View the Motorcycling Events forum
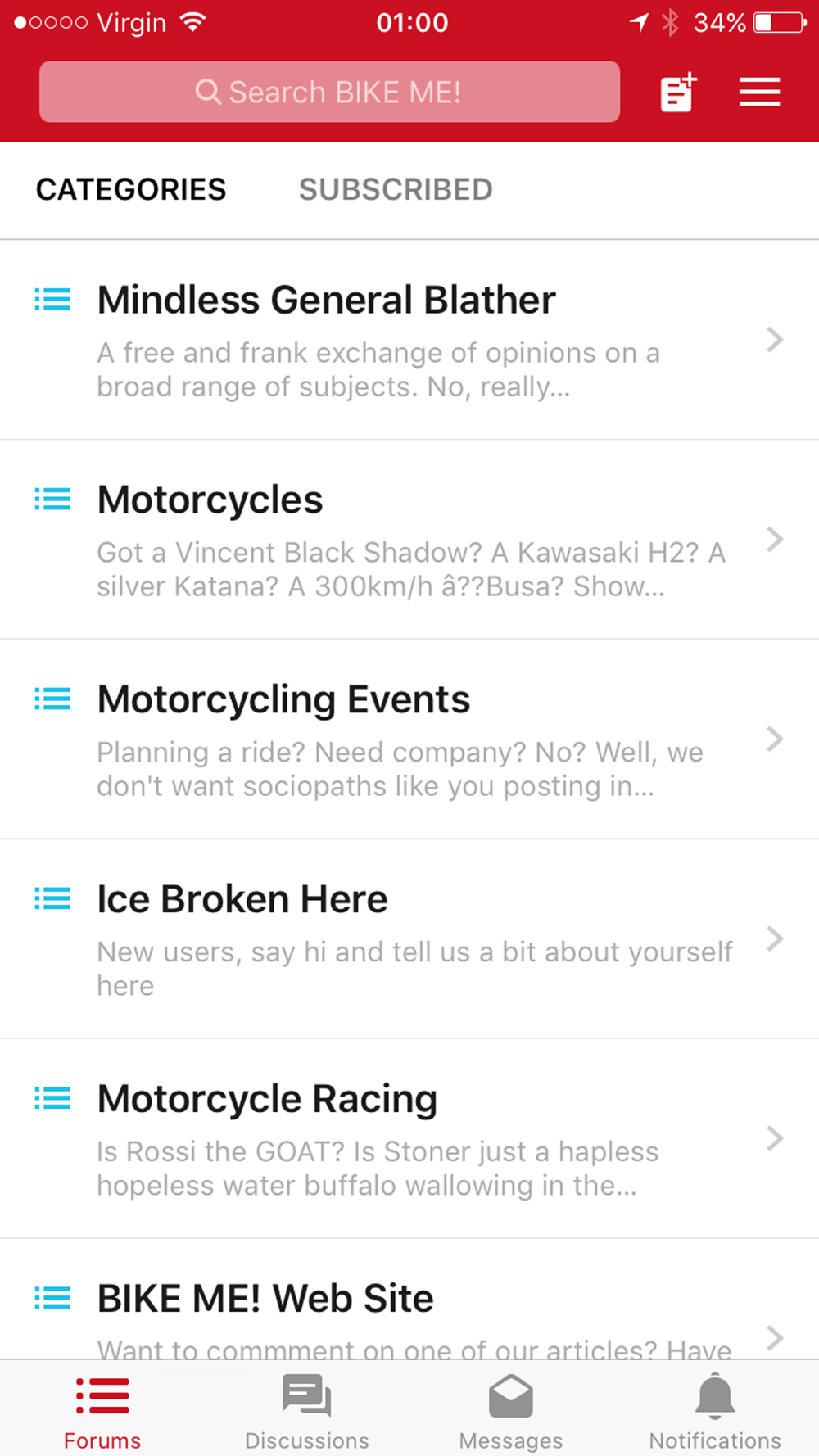The width and height of the screenshot is (819, 1456). click(409, 739)
